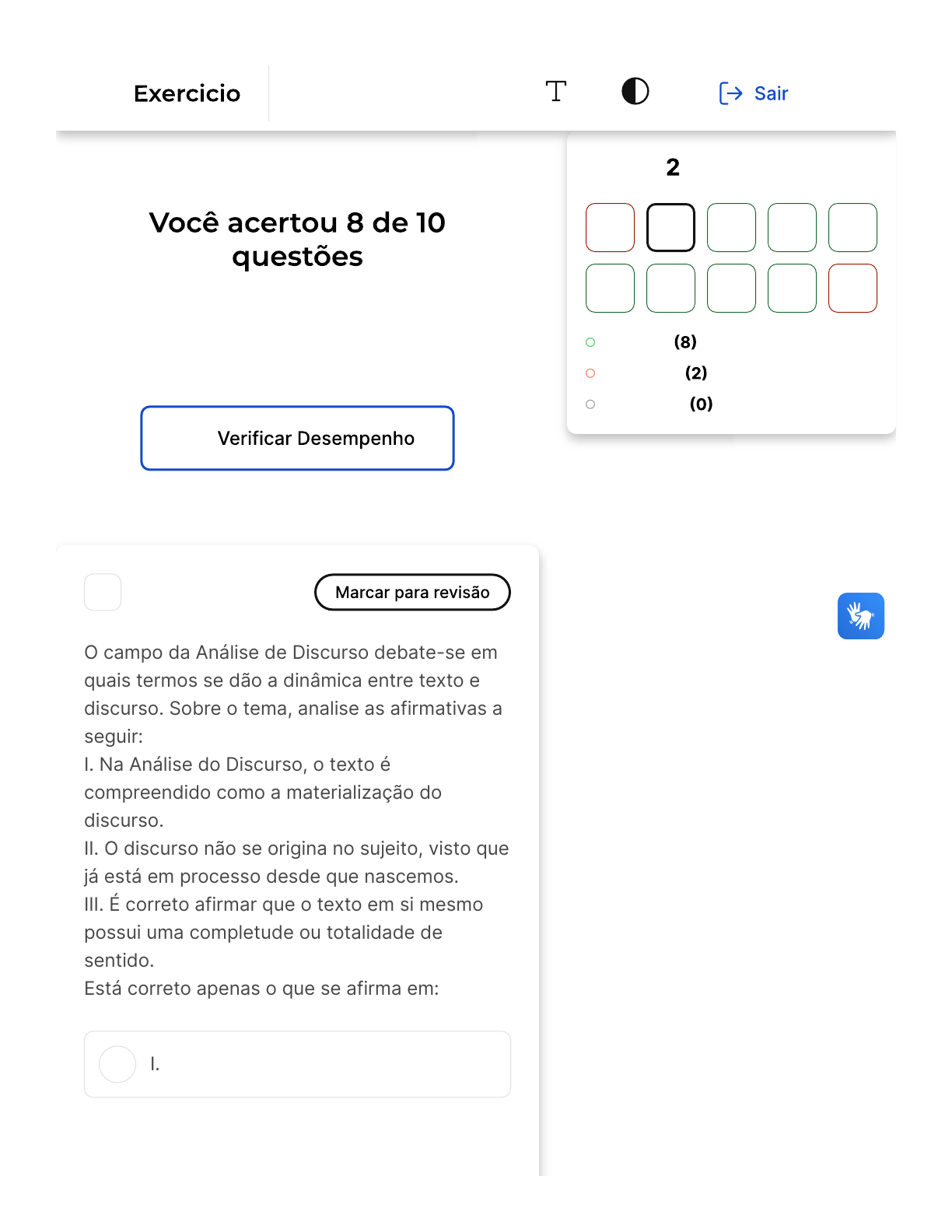Open Verificar Desempenho
Viewport: 952px width, 1232px height.
[x=297, y=438]
